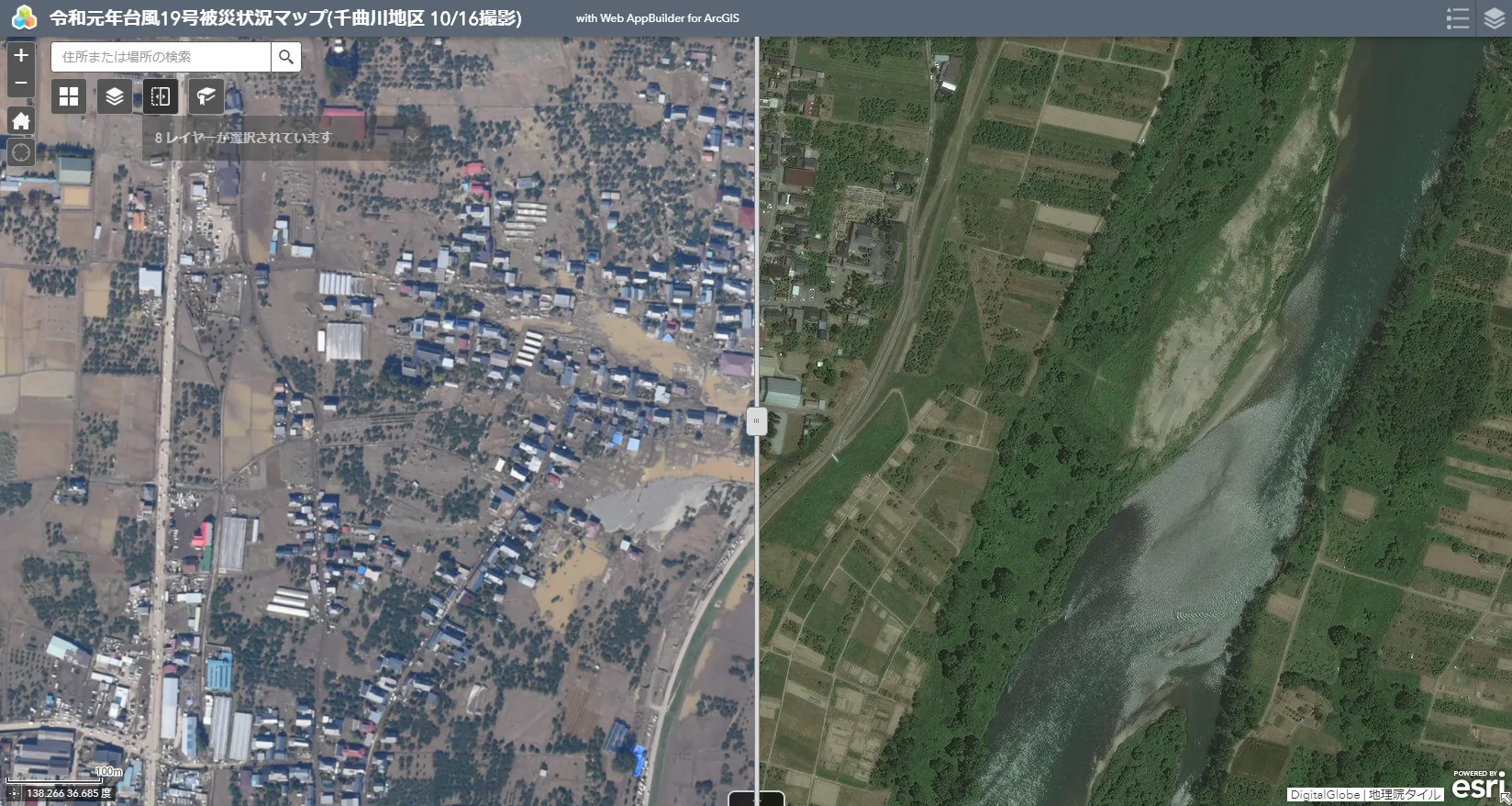1512x806 pixels.
Task: Open the layers panel from the header
Action: (1494, 18)
